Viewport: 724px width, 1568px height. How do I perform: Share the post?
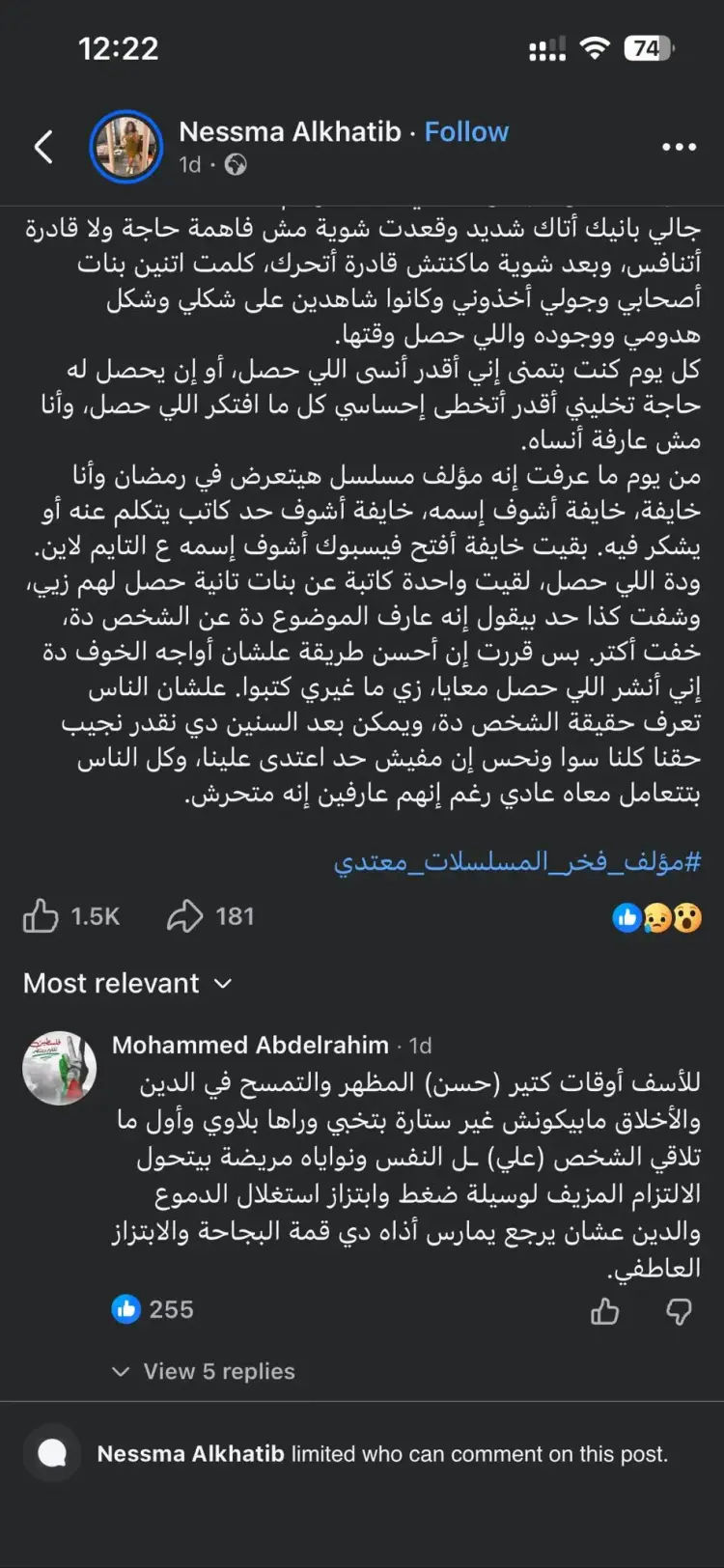coord(184,916)
